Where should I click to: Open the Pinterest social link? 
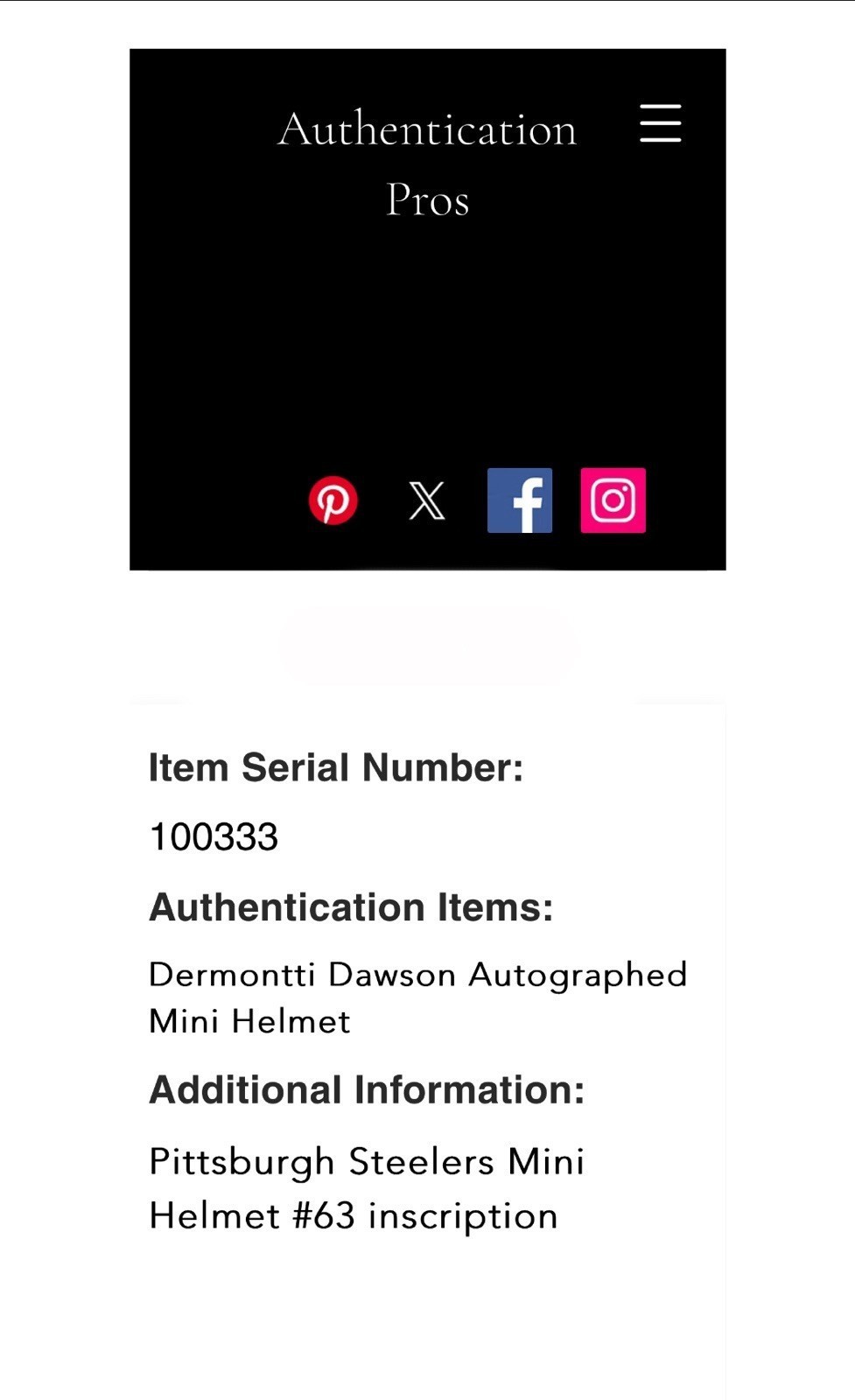coord(333,500)
